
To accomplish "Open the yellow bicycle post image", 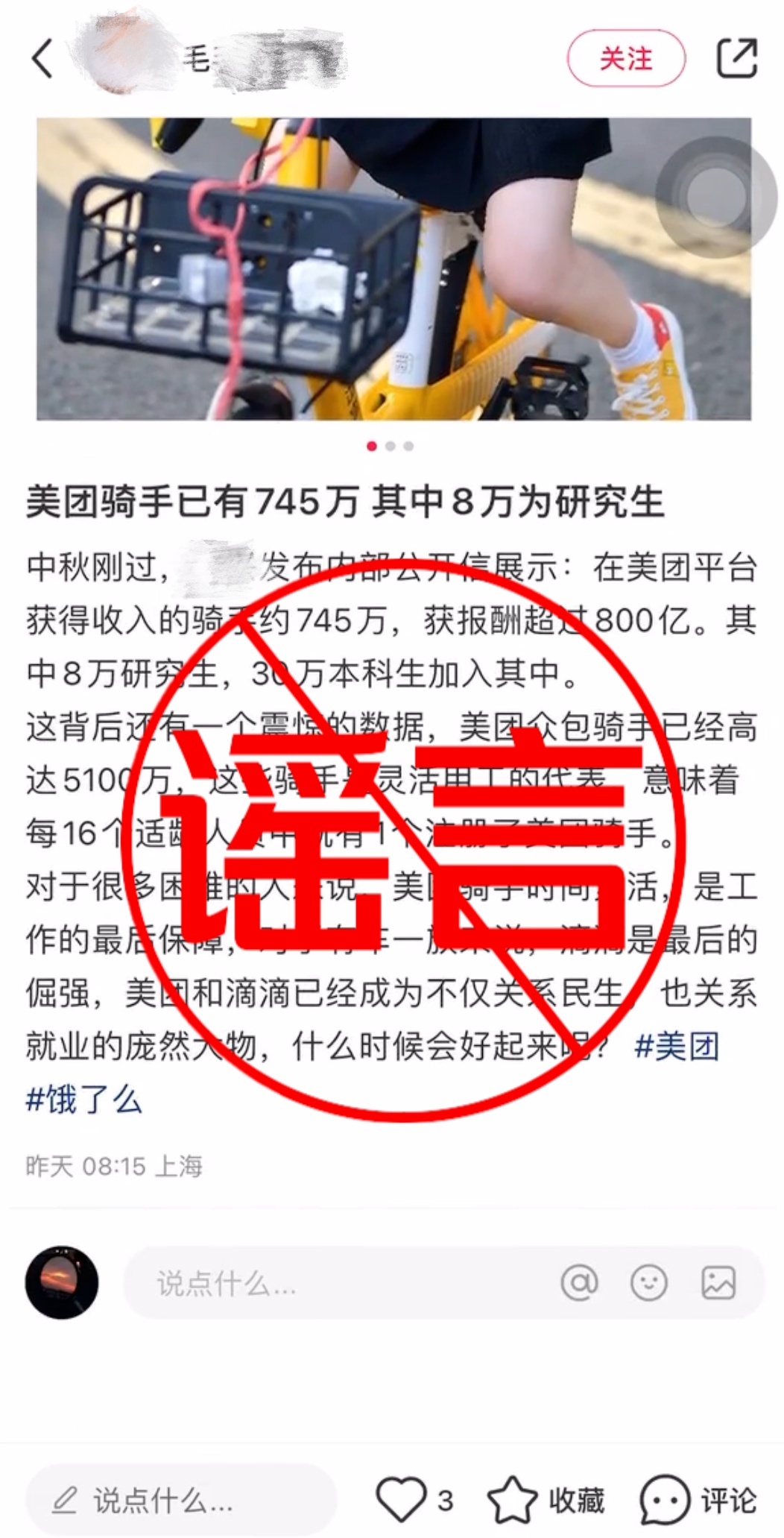I will (393, 268).
